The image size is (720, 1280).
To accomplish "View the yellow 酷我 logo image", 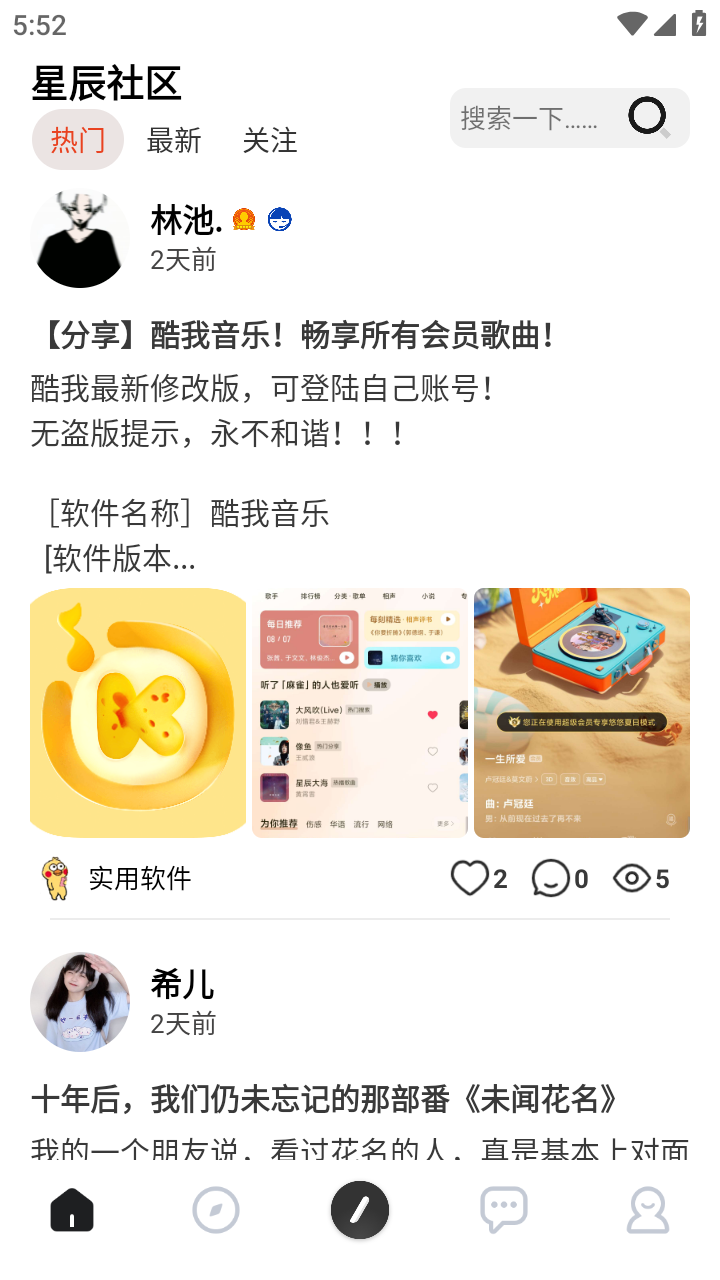I will point(138,713).
